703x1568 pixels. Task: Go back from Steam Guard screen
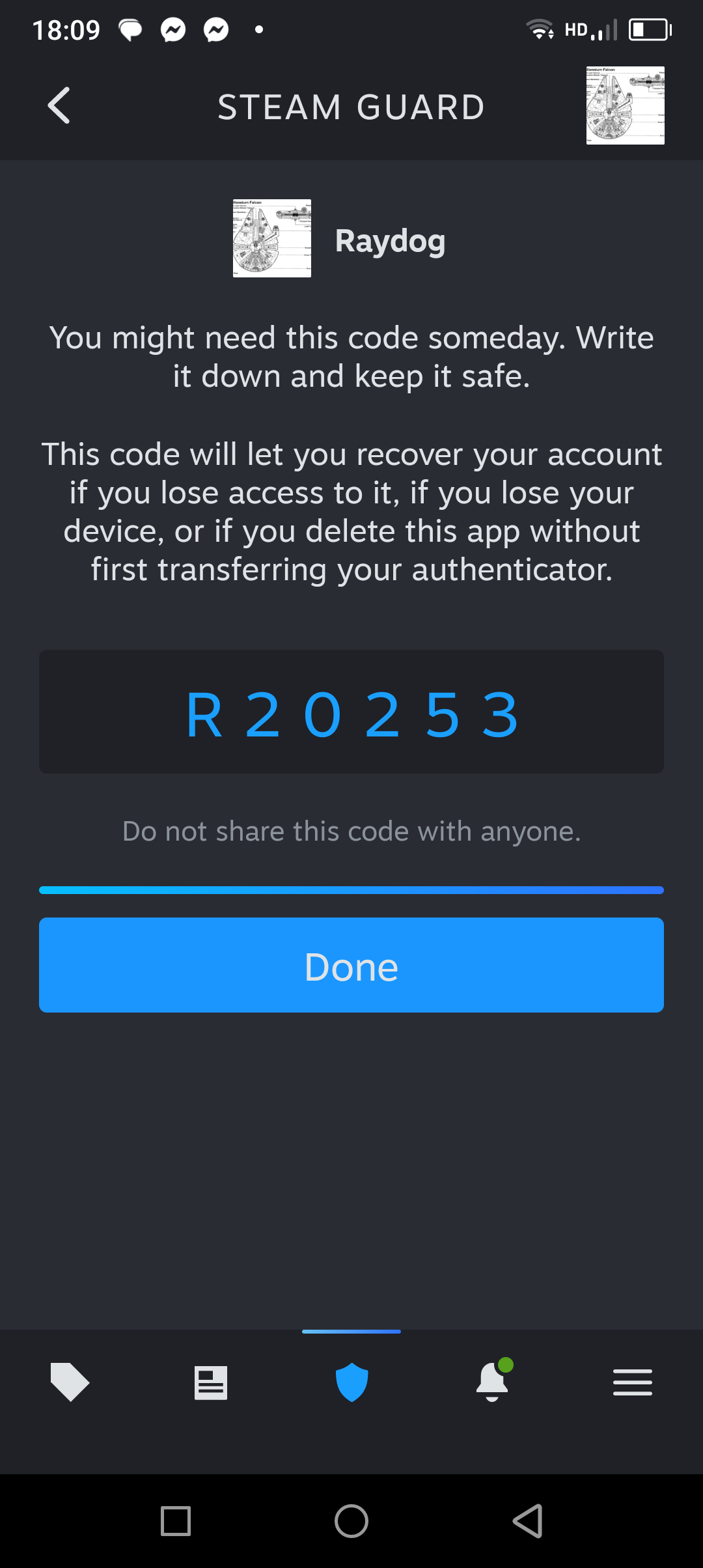[x=59, y=105]
